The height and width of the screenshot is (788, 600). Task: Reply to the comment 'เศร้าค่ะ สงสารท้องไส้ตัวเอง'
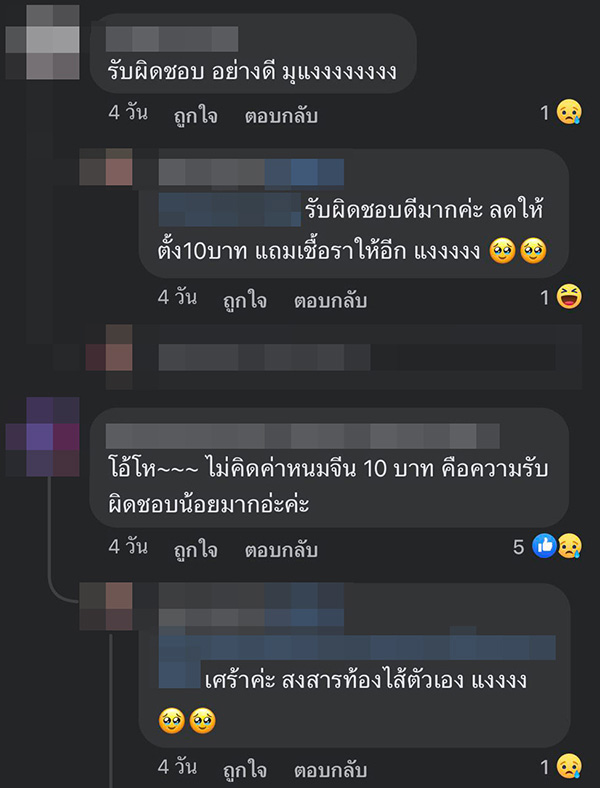pos(330,771)
